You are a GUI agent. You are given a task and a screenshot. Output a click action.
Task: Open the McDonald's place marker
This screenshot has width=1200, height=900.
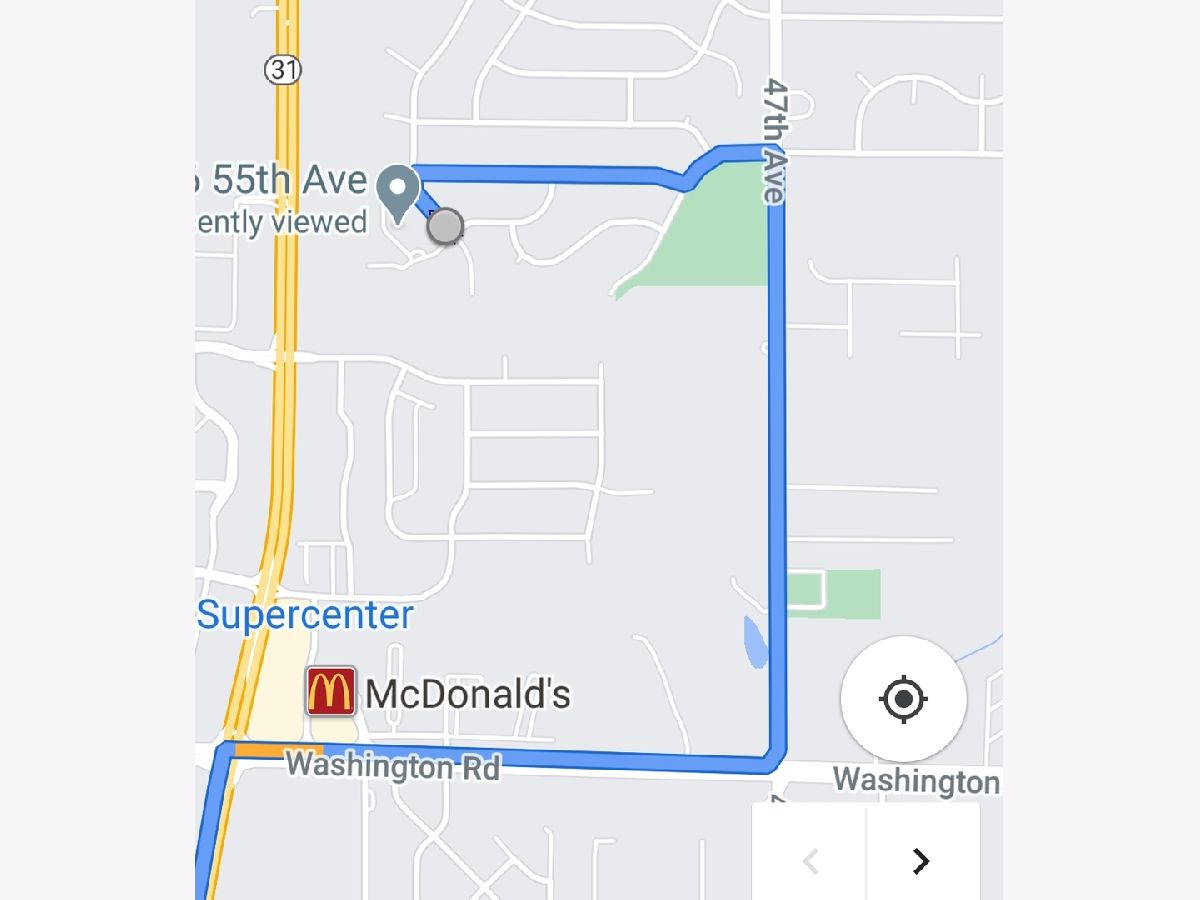(x=331, y=692)
